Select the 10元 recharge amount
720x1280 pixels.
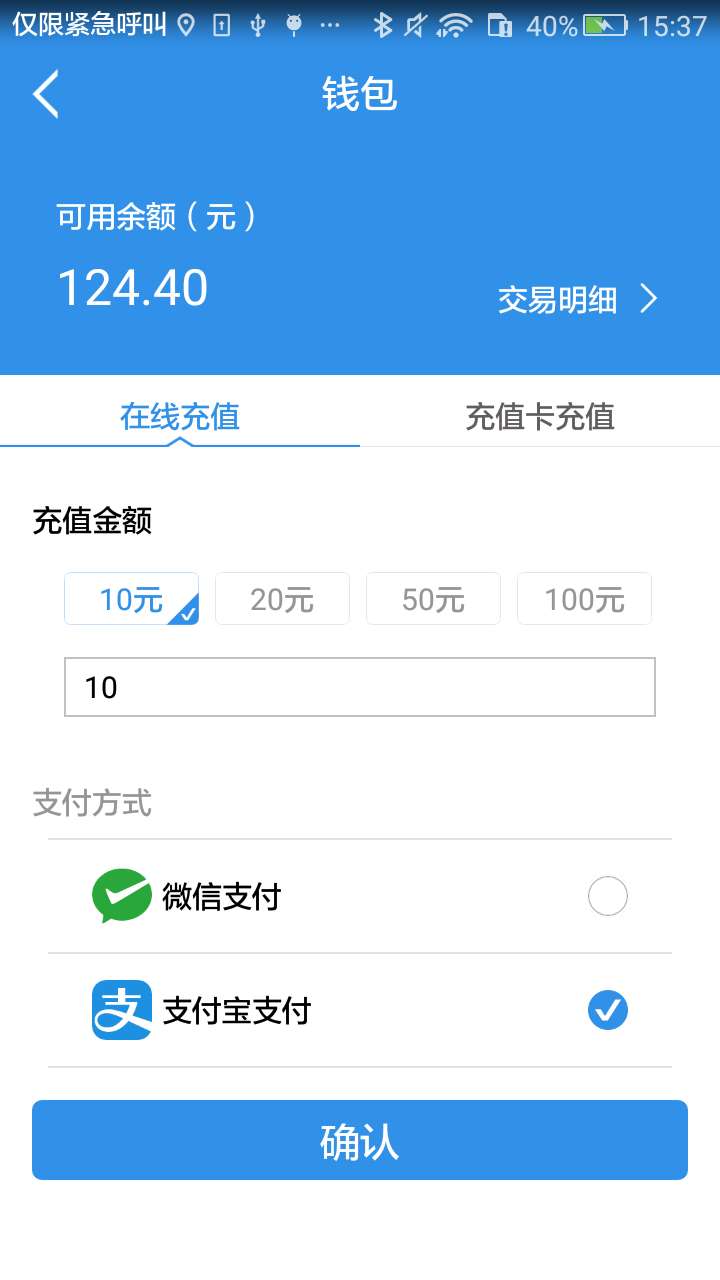pos(131,599)
